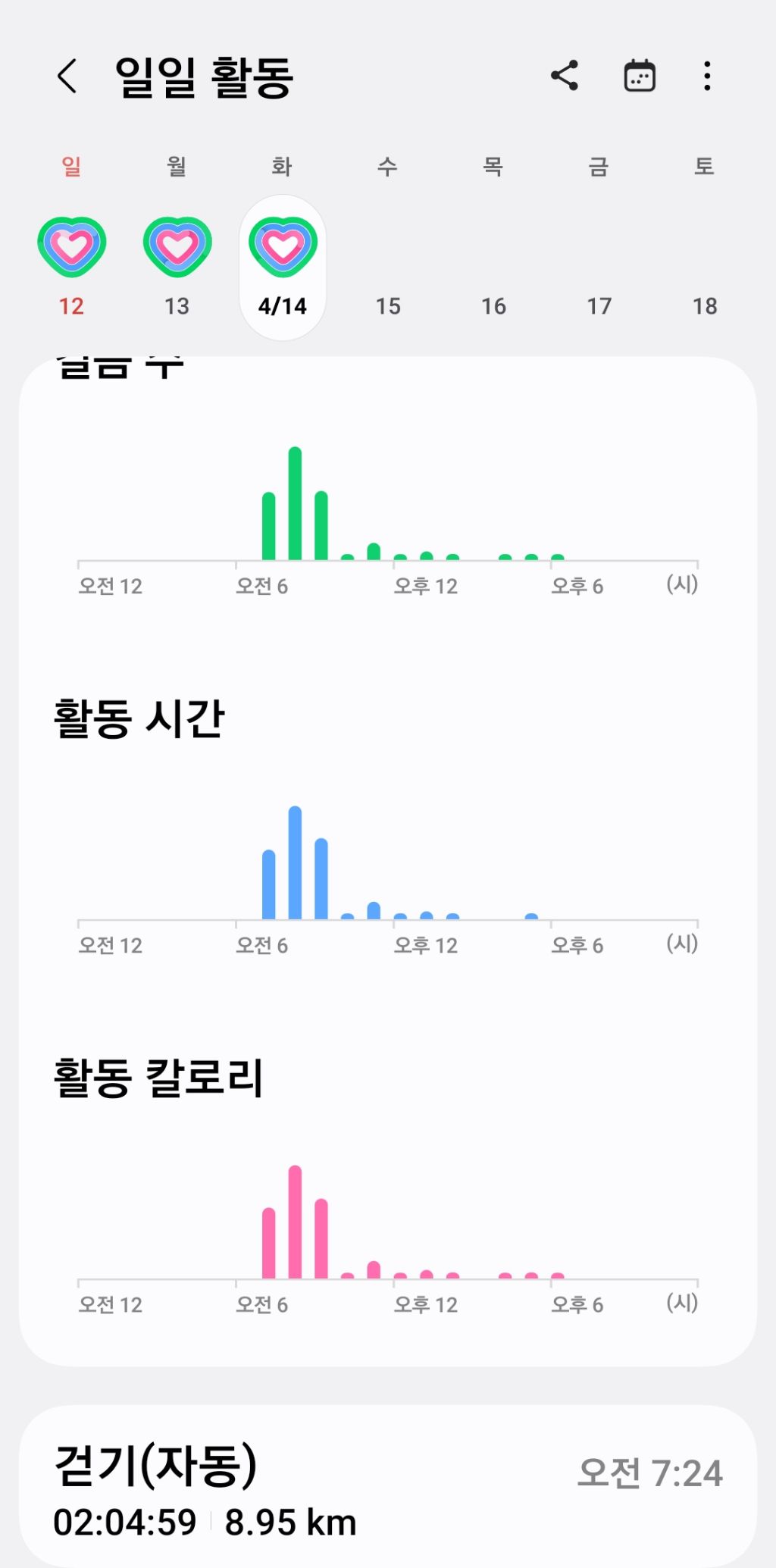Select Tuesday 4/14
776x1568 pixels.
283,267
